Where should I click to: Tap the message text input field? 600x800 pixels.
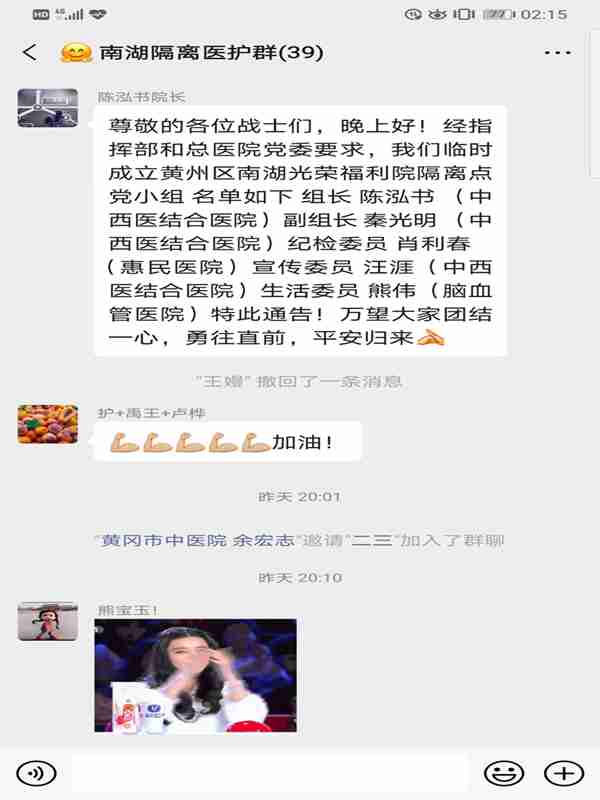[270, 773]
